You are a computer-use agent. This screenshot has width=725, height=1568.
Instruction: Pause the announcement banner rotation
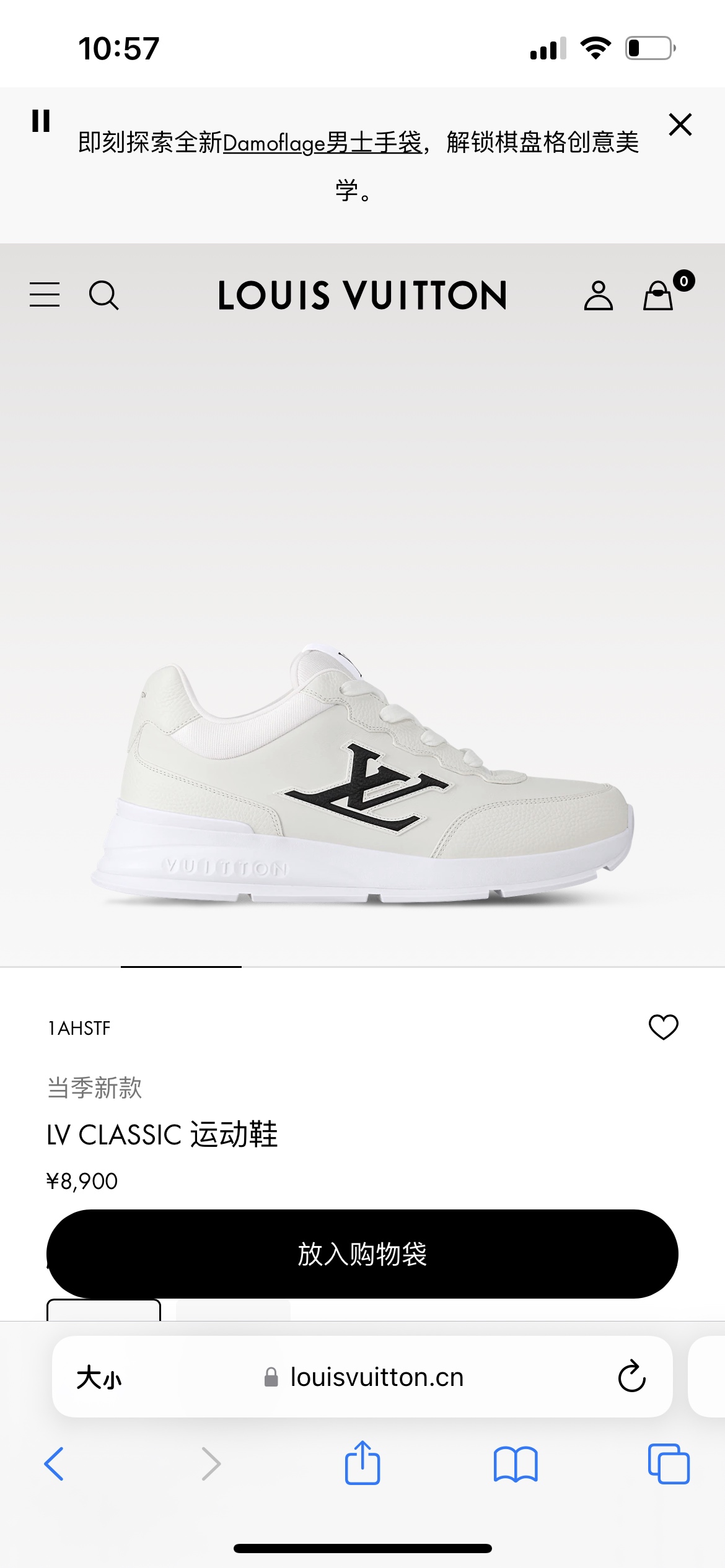tap(41, 121)
